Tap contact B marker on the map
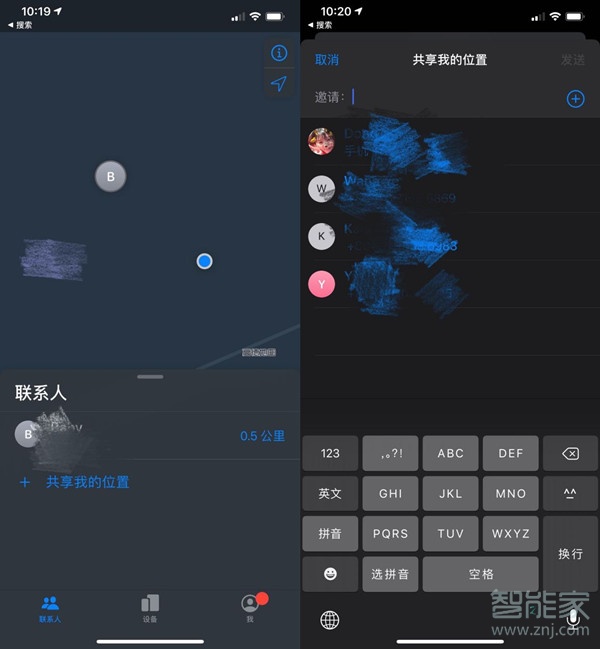600x649 pixels. 110,177
